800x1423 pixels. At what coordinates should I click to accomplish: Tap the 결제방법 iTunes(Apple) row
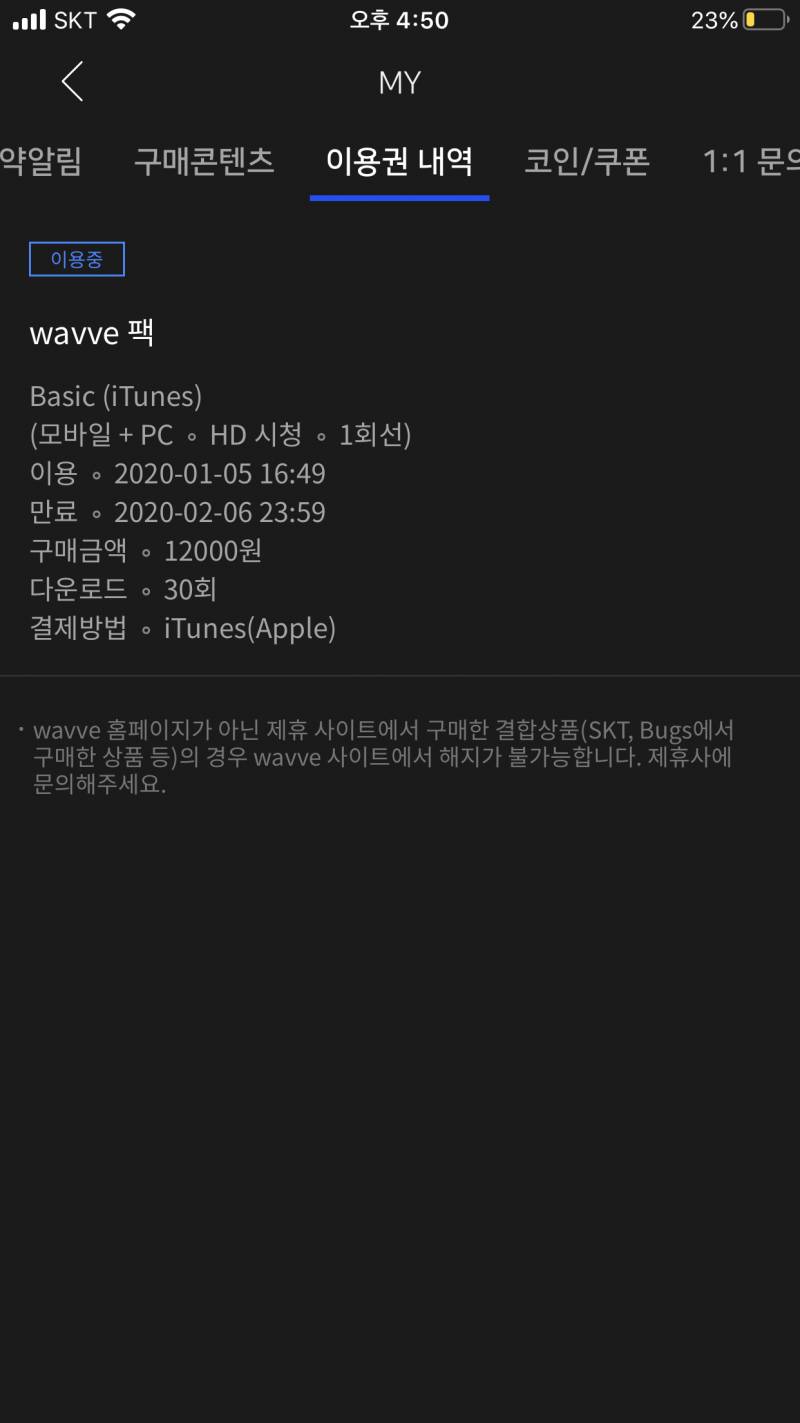tap(182, 628)
